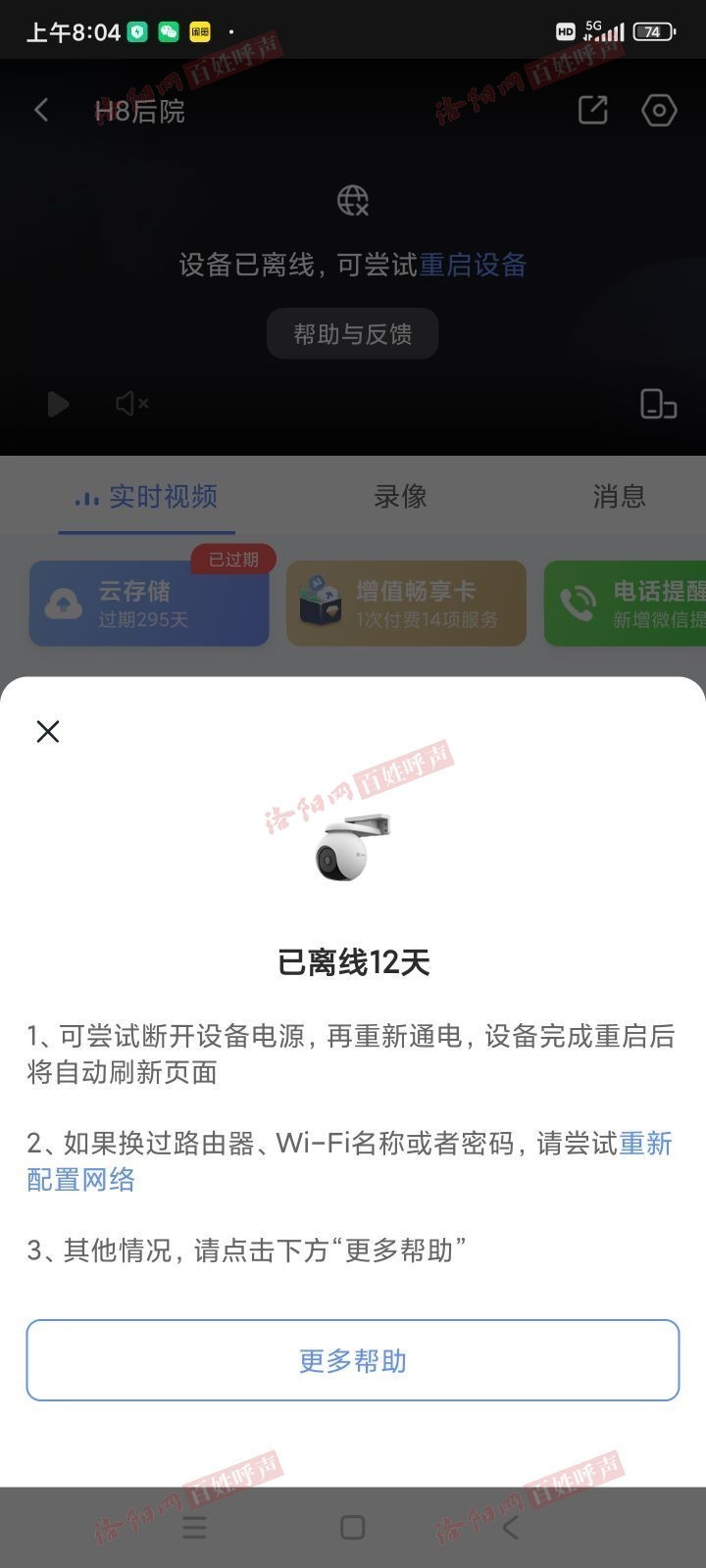Screen dimensions: 706x1568
Task: Tap the 重启设备 link
Action: [x=473, y=265]
